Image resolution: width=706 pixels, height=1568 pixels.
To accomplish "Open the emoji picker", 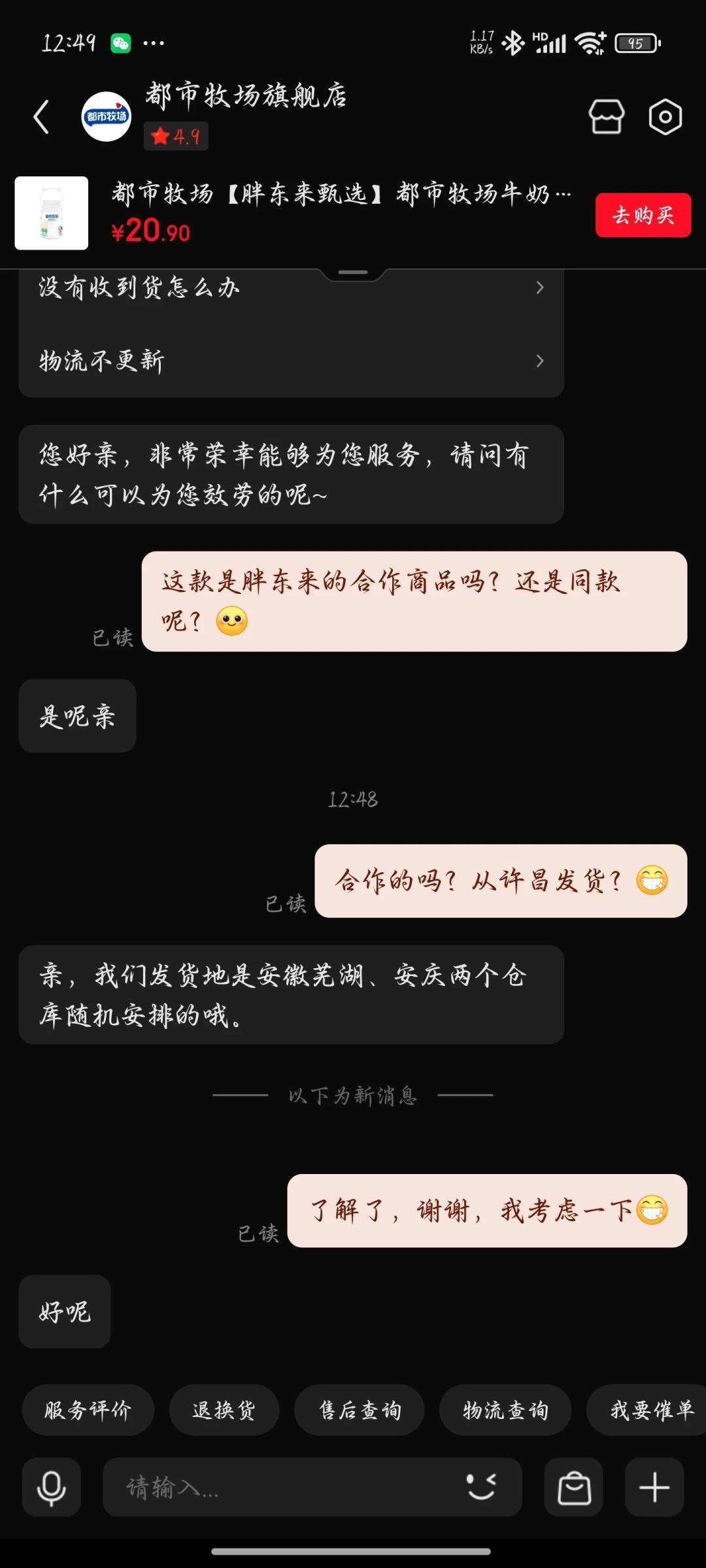I will [482, 1487].
